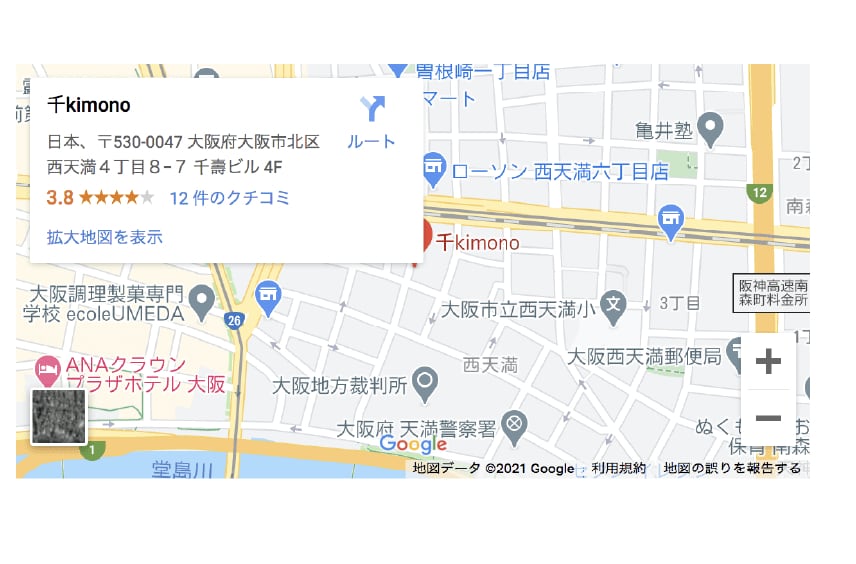Image resolution: width=856 pixels, height=564 pixels.
Task: Select the 大阪地方裁判所 map marker
Action: [x=426, y=381]
